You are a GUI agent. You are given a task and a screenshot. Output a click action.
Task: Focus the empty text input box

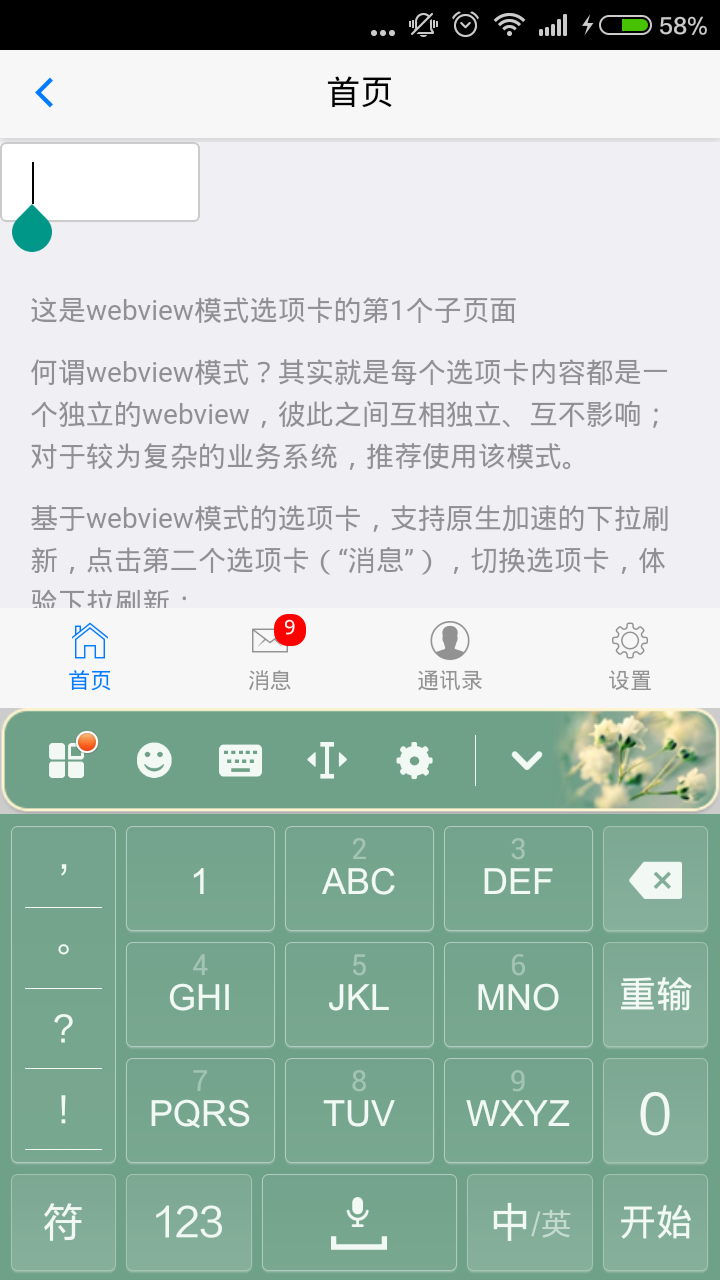(100, 182)
